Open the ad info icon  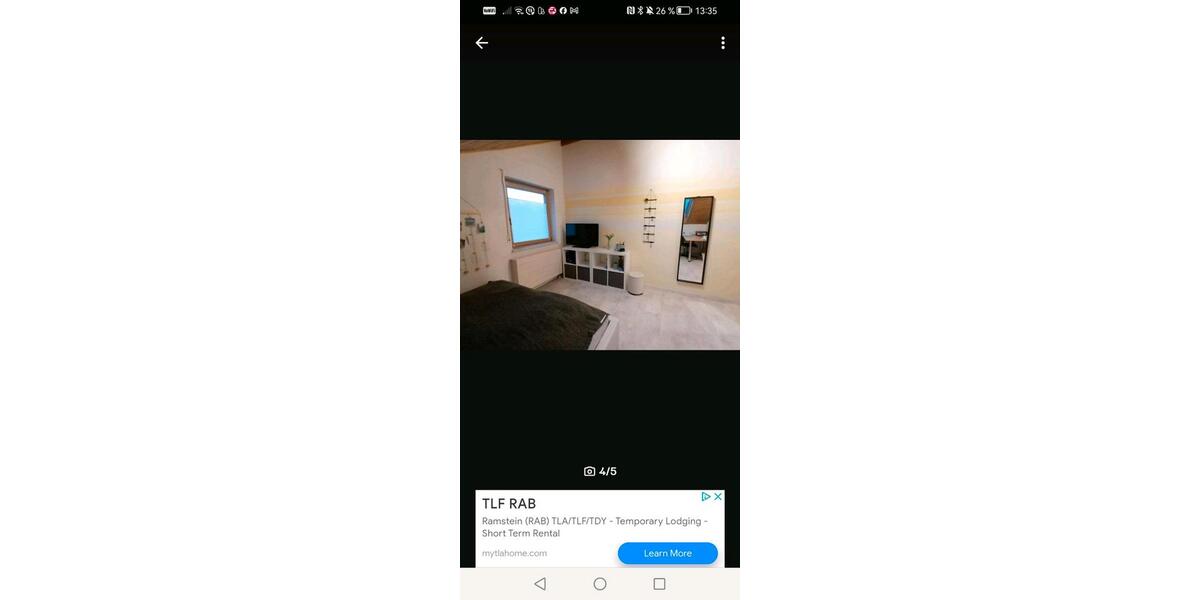(705, 497)
